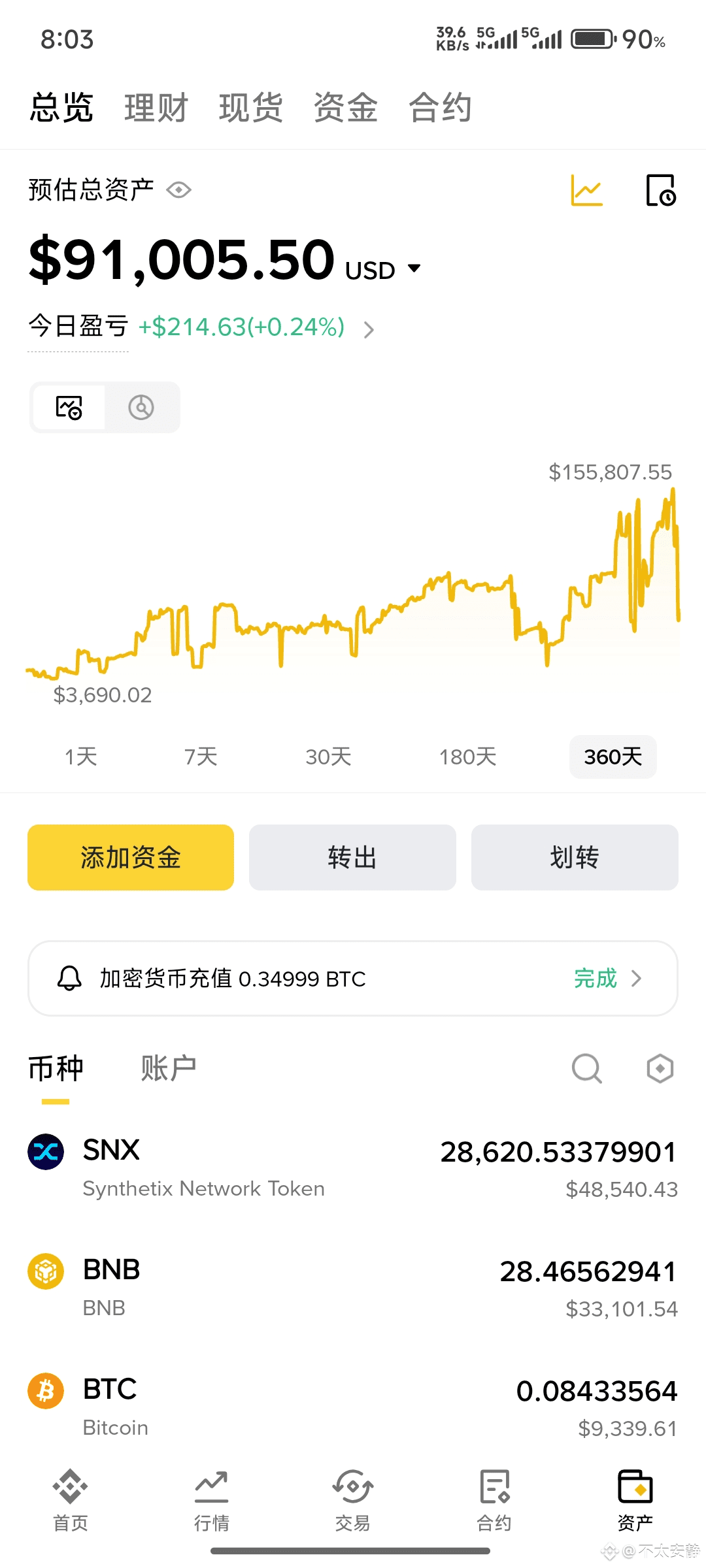The height and width of the screenshot is (1568, 706).
Task: Select the 30天 chart range
Action: [328, 757]
